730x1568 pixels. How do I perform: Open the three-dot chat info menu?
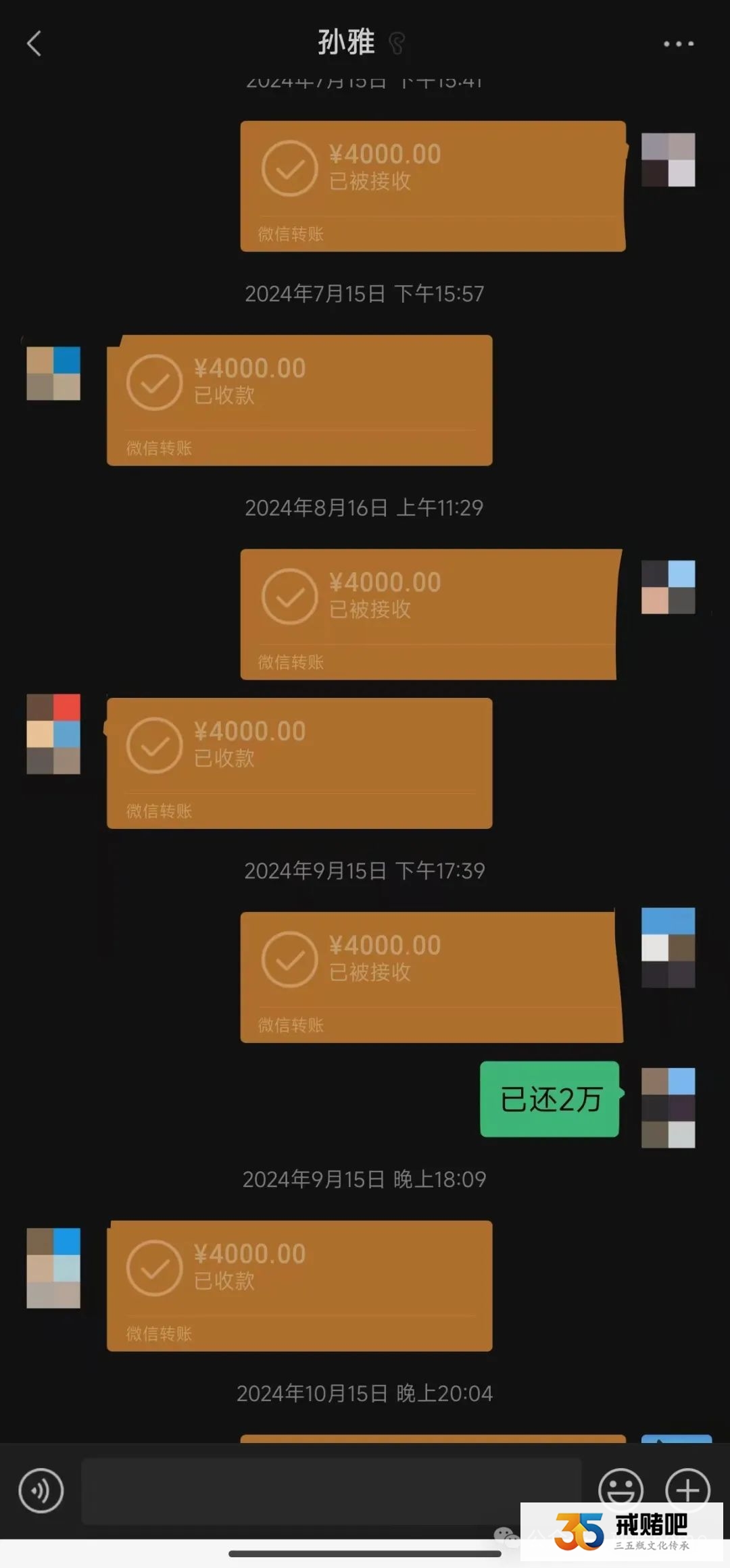tap(678, 44)
